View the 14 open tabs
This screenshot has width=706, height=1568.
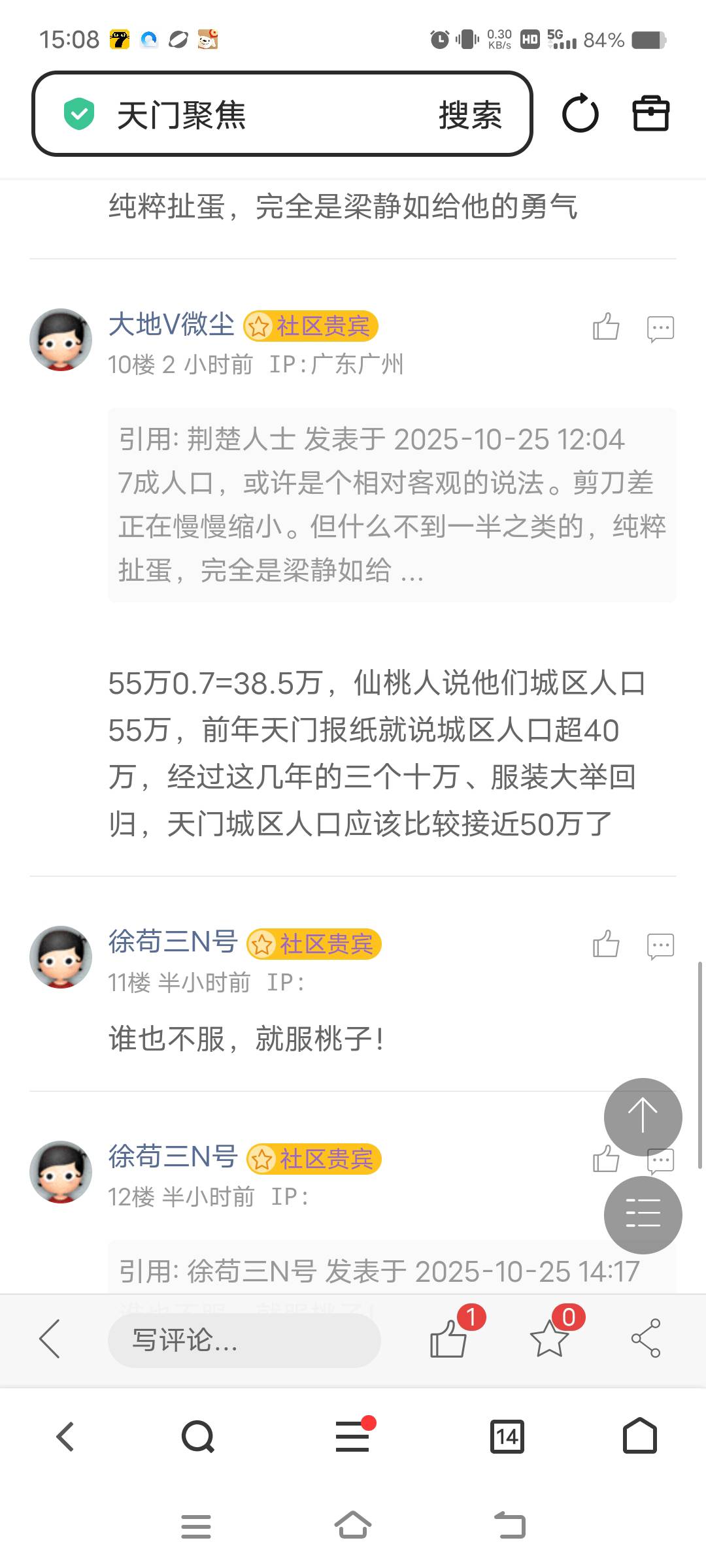pyautogui.click(x=507, y=1437)
